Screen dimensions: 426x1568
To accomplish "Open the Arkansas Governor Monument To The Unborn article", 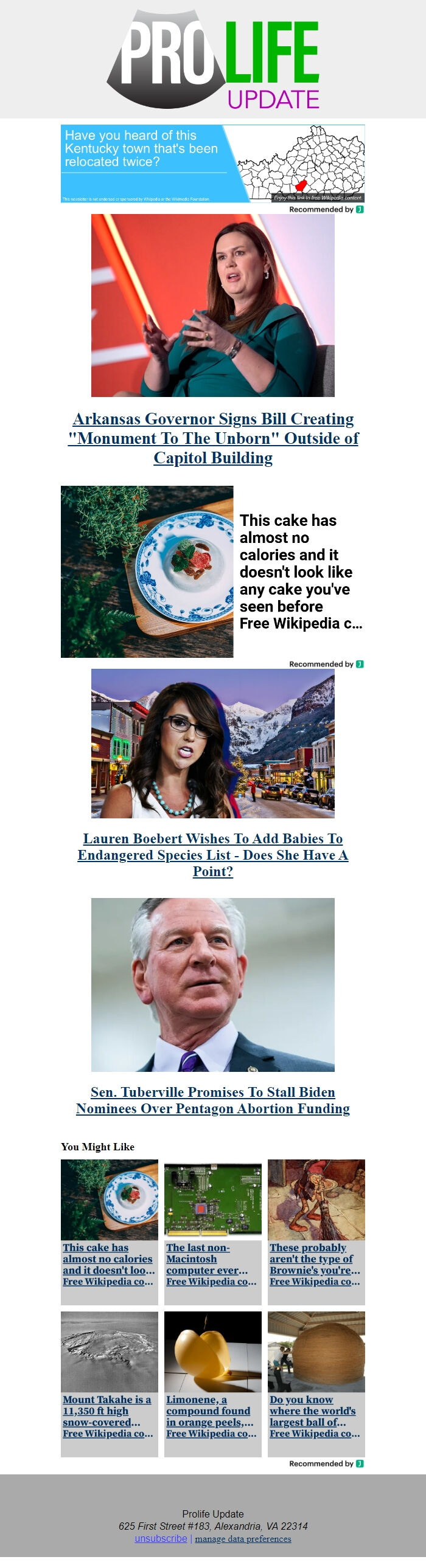I will [212, 438].
